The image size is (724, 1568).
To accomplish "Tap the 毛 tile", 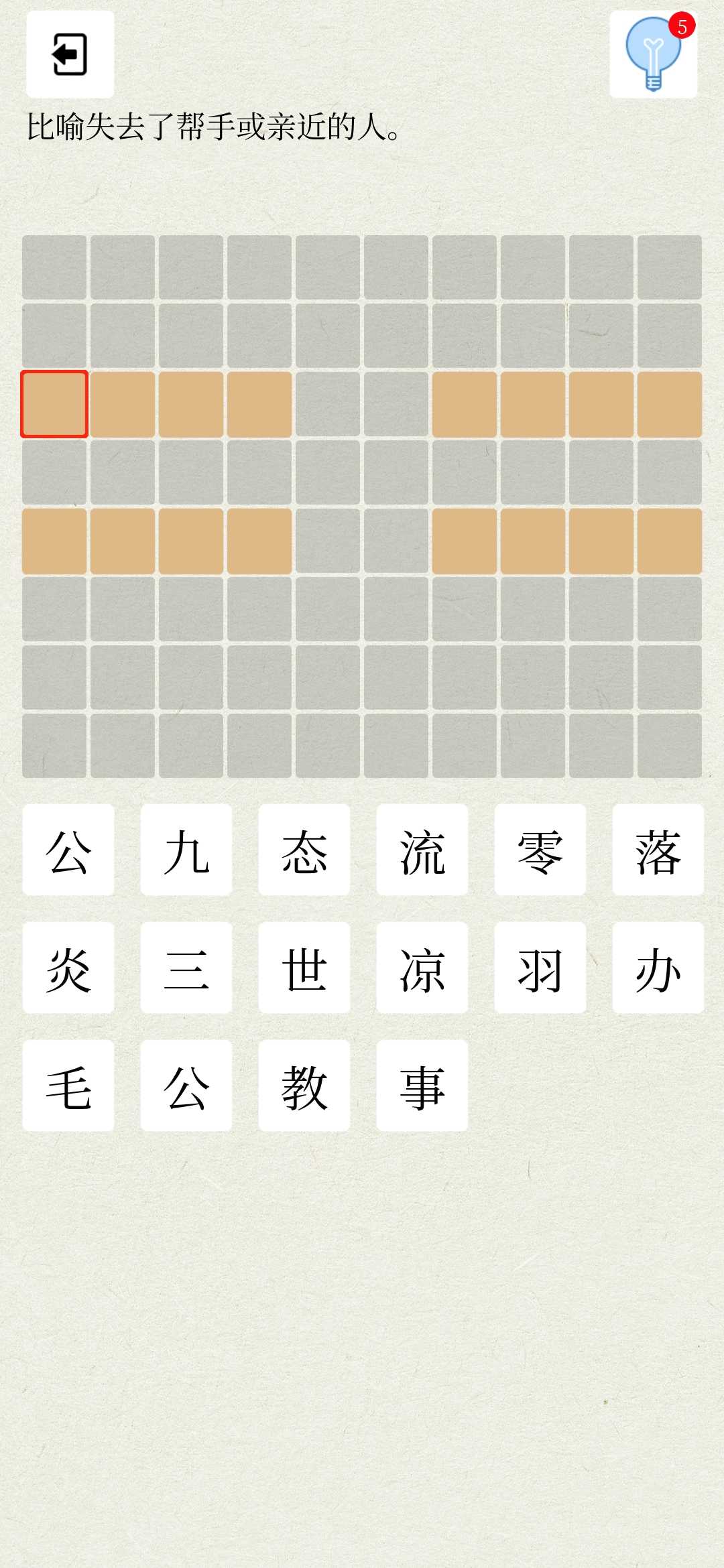I will click(68, 1086).
